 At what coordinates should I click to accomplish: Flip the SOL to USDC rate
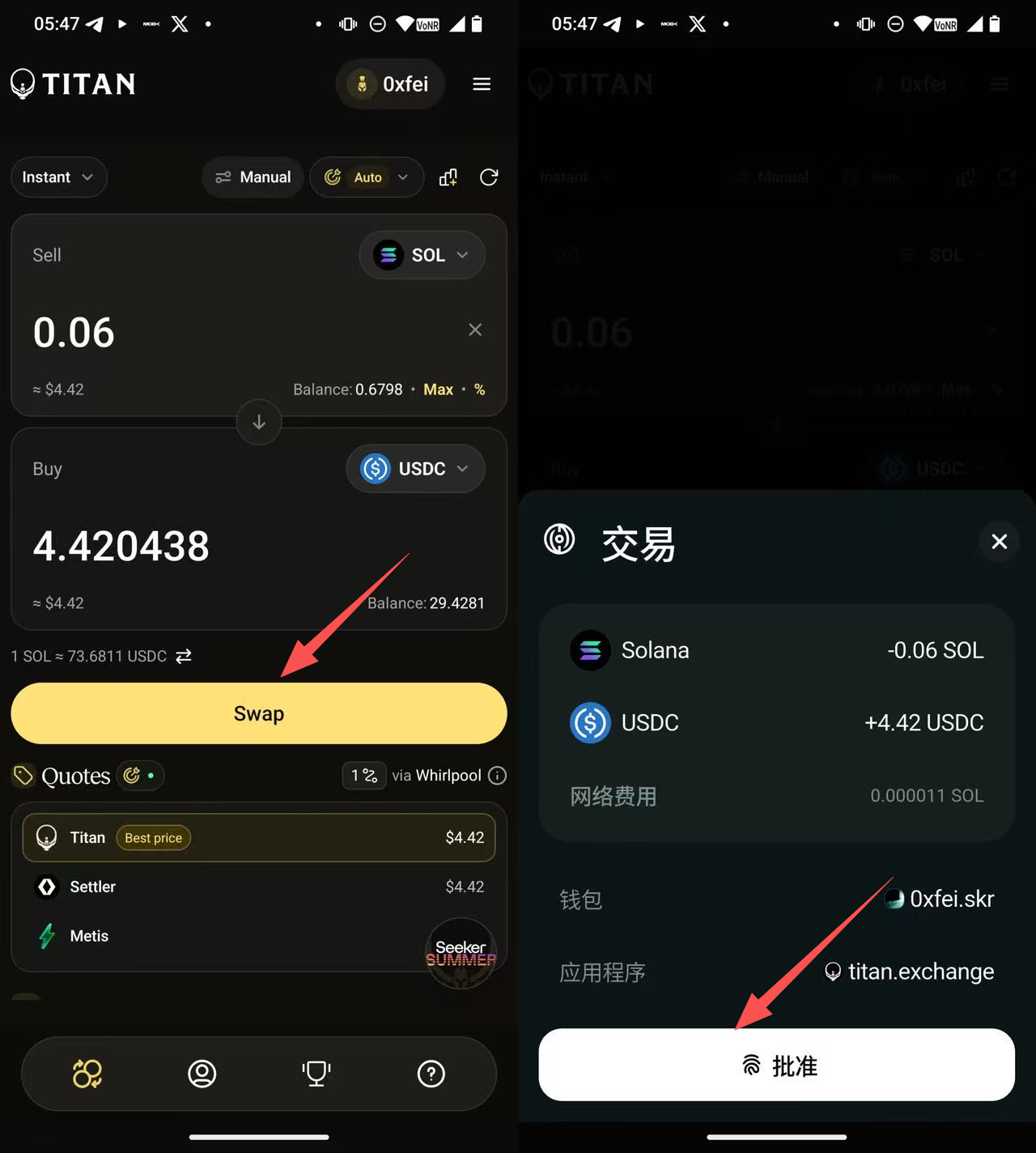[x=184, y=656]
